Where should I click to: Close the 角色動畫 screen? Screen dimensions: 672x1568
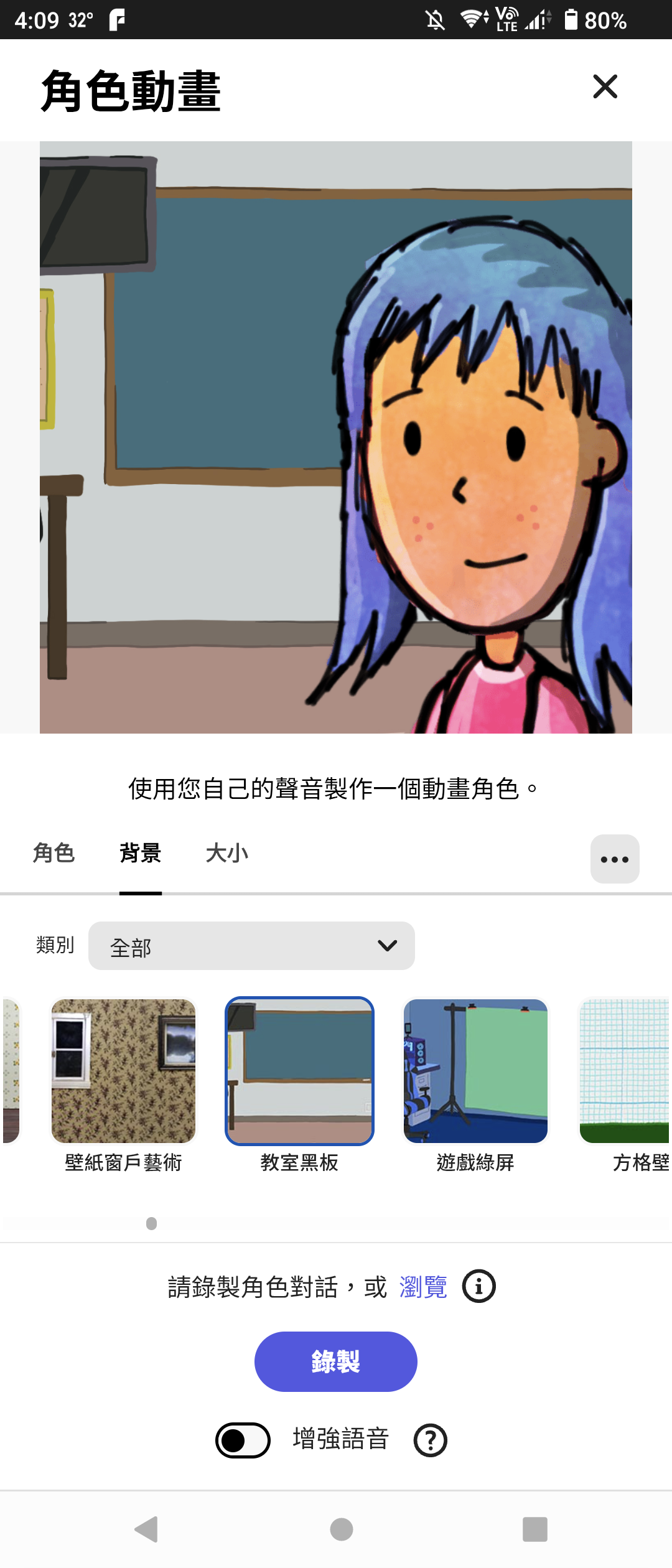605,86
